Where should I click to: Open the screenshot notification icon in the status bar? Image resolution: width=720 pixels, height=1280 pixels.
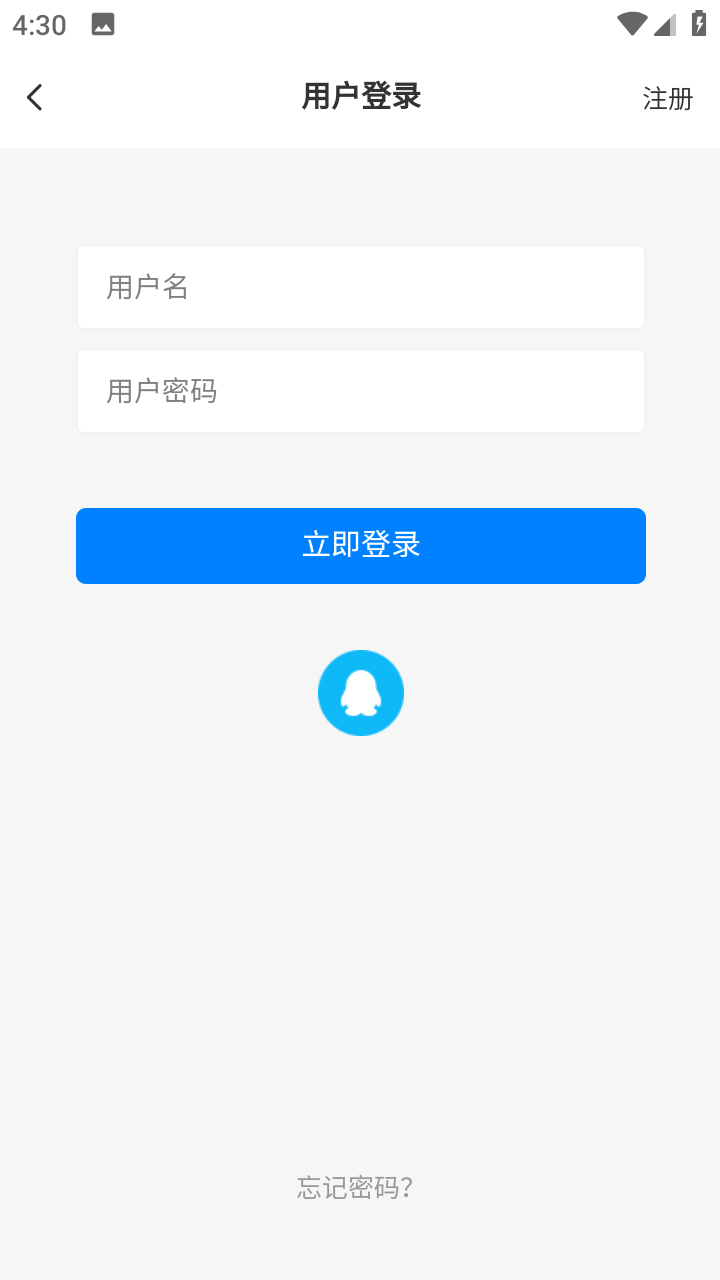click(102, 22)
